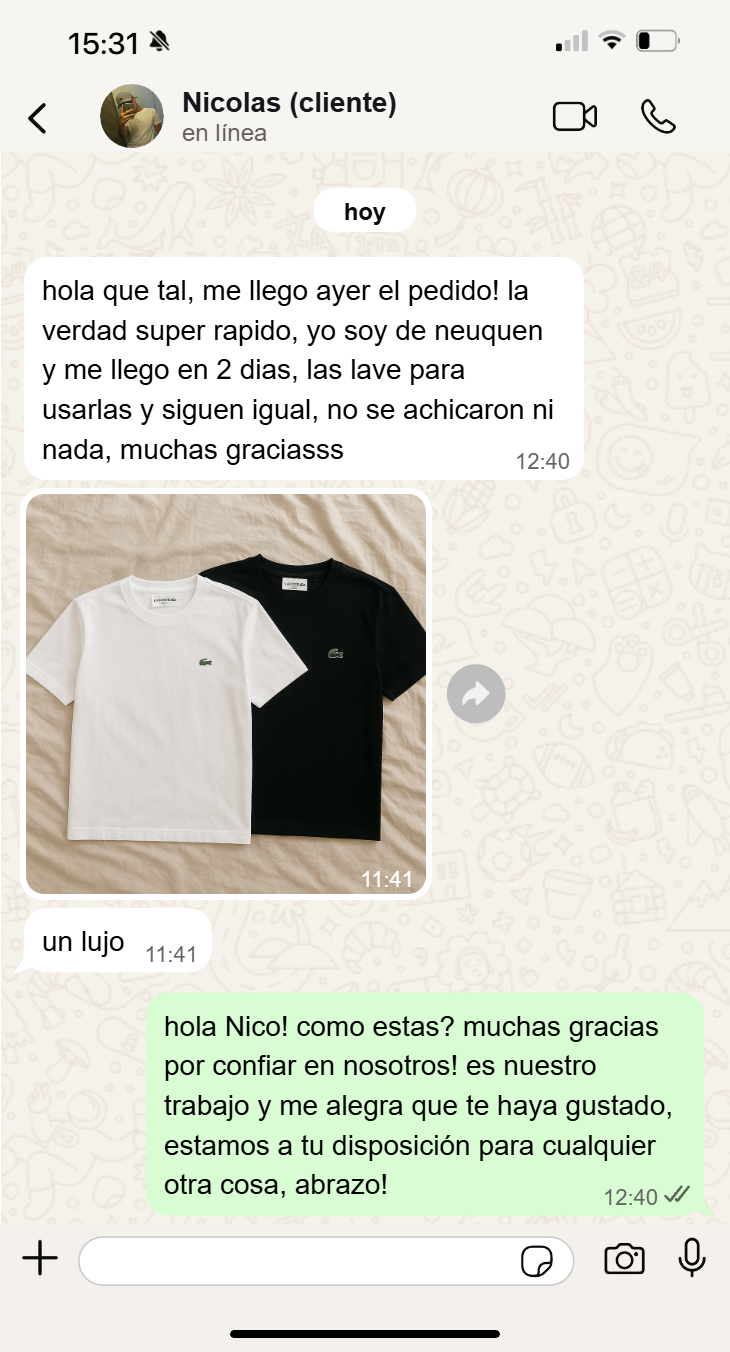This screenshot has width=730, height=1352.
Task: Open the photo of the two t-shirts
Action: tap(226, 693)
